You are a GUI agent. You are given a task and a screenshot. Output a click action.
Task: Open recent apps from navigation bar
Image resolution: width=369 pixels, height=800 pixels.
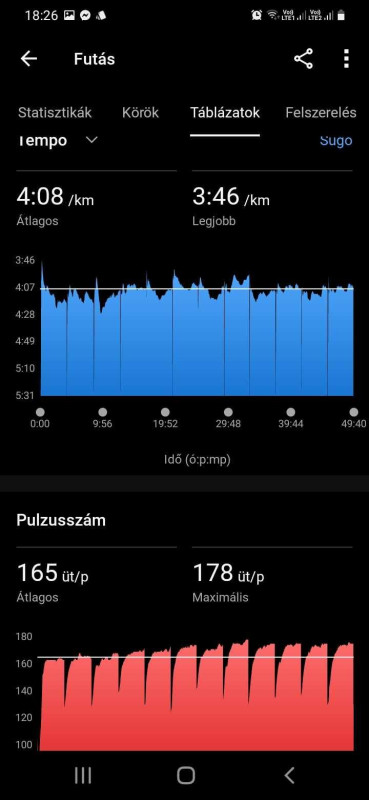pyautogui.click(x=83, y=775)
